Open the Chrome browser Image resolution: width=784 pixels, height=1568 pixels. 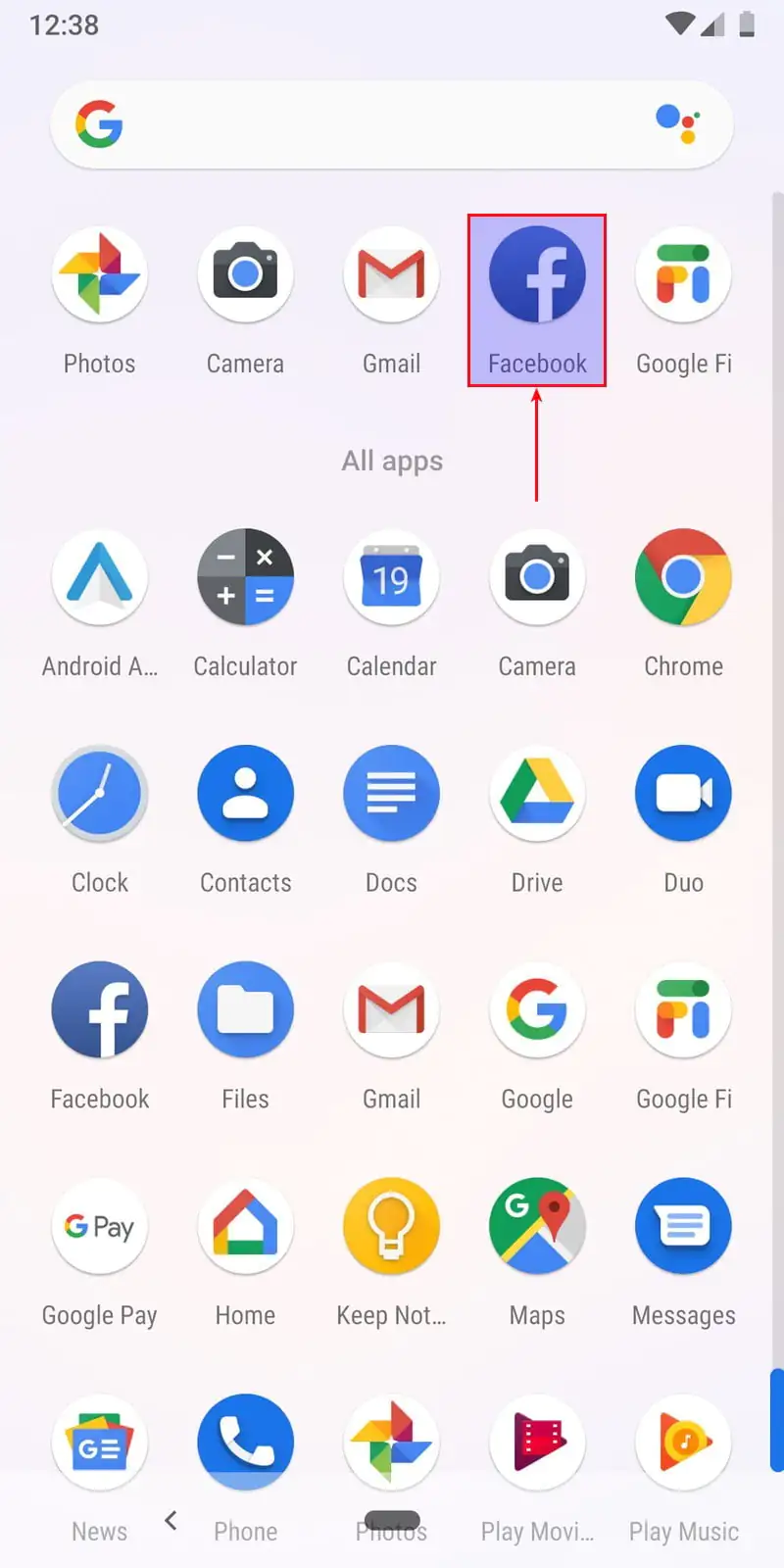click(x=683, y=578)
